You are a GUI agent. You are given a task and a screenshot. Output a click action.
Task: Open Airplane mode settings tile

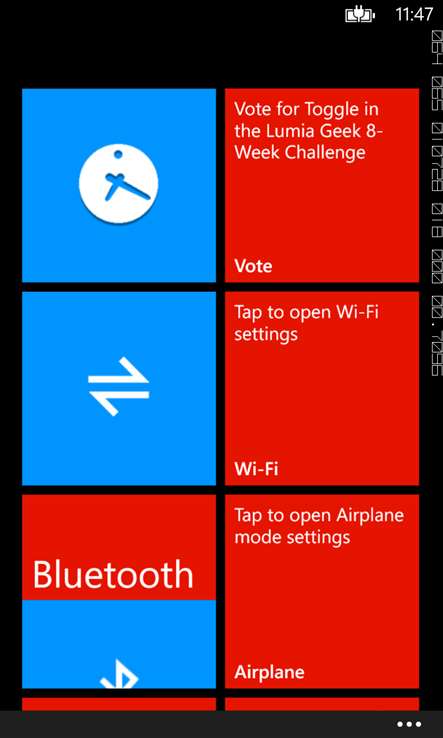[x=322, y=591]
